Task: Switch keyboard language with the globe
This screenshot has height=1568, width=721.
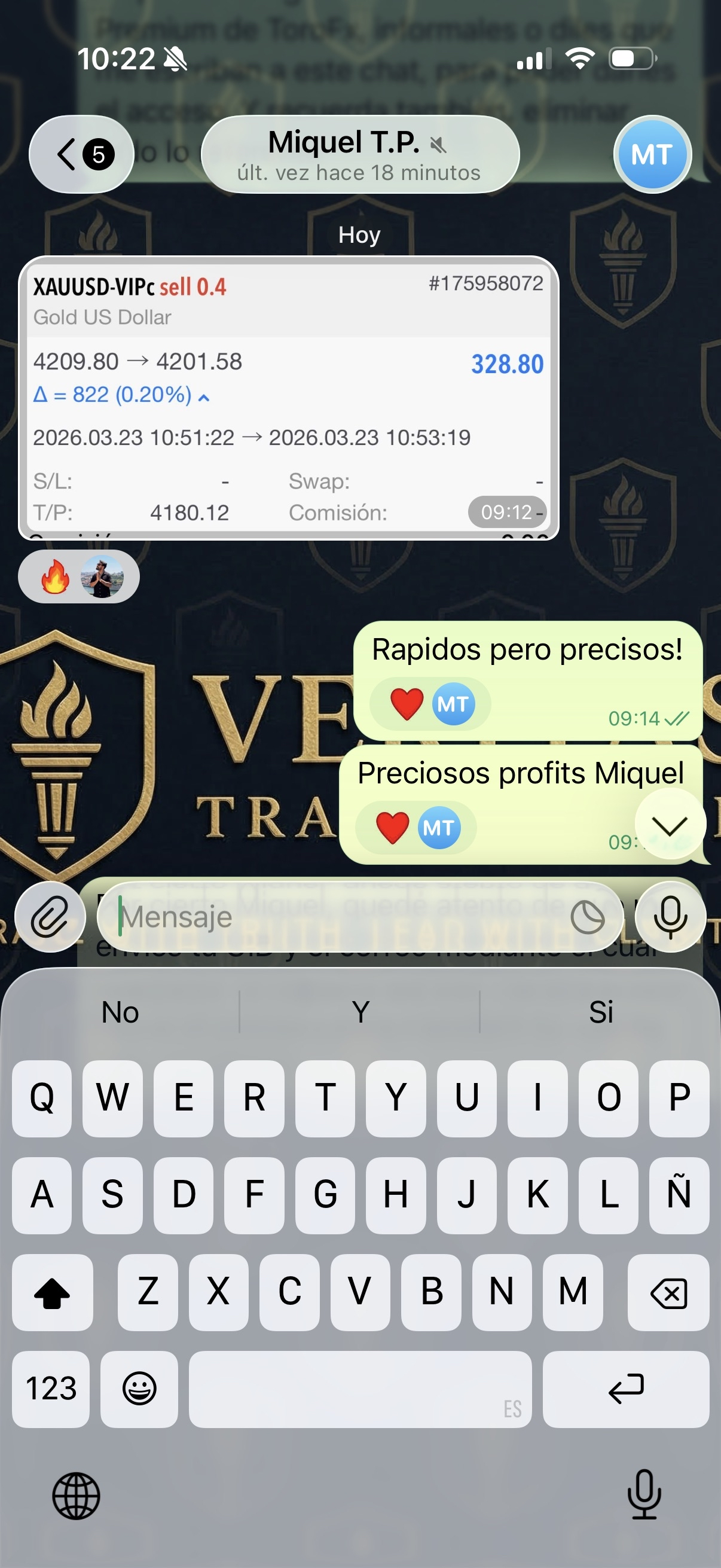Action: click(x=76, y=1496)
